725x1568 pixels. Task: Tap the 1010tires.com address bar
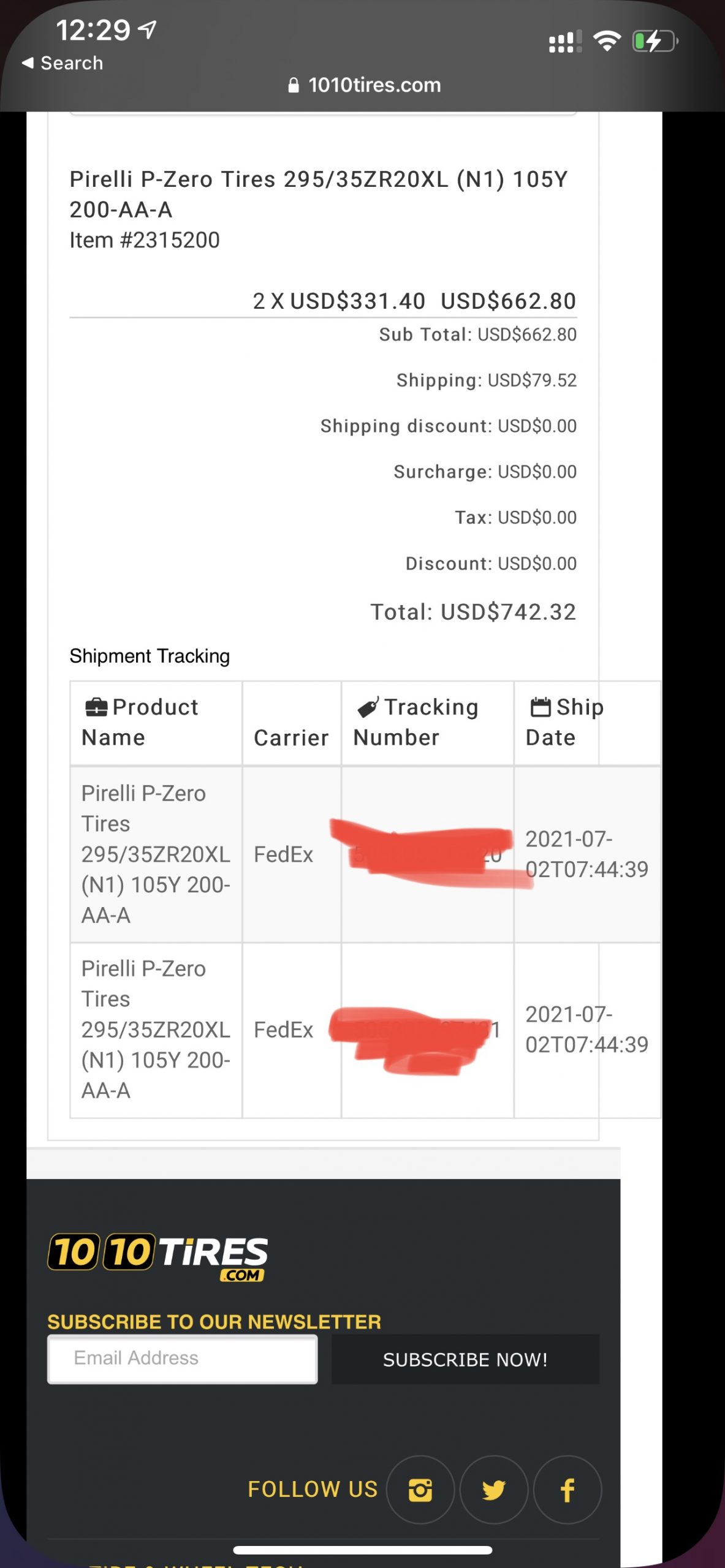365,85
